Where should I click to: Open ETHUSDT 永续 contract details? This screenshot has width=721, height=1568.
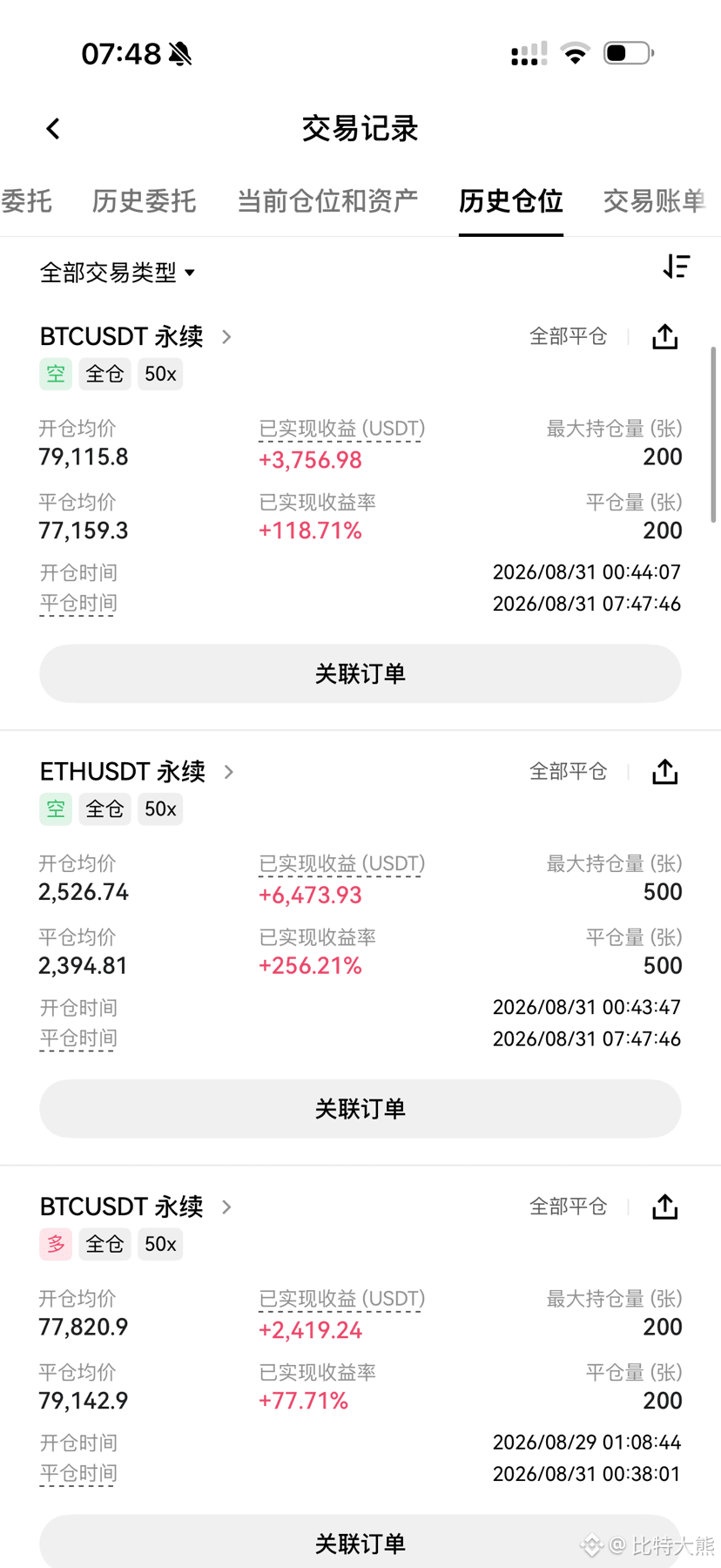pos(137,772)
